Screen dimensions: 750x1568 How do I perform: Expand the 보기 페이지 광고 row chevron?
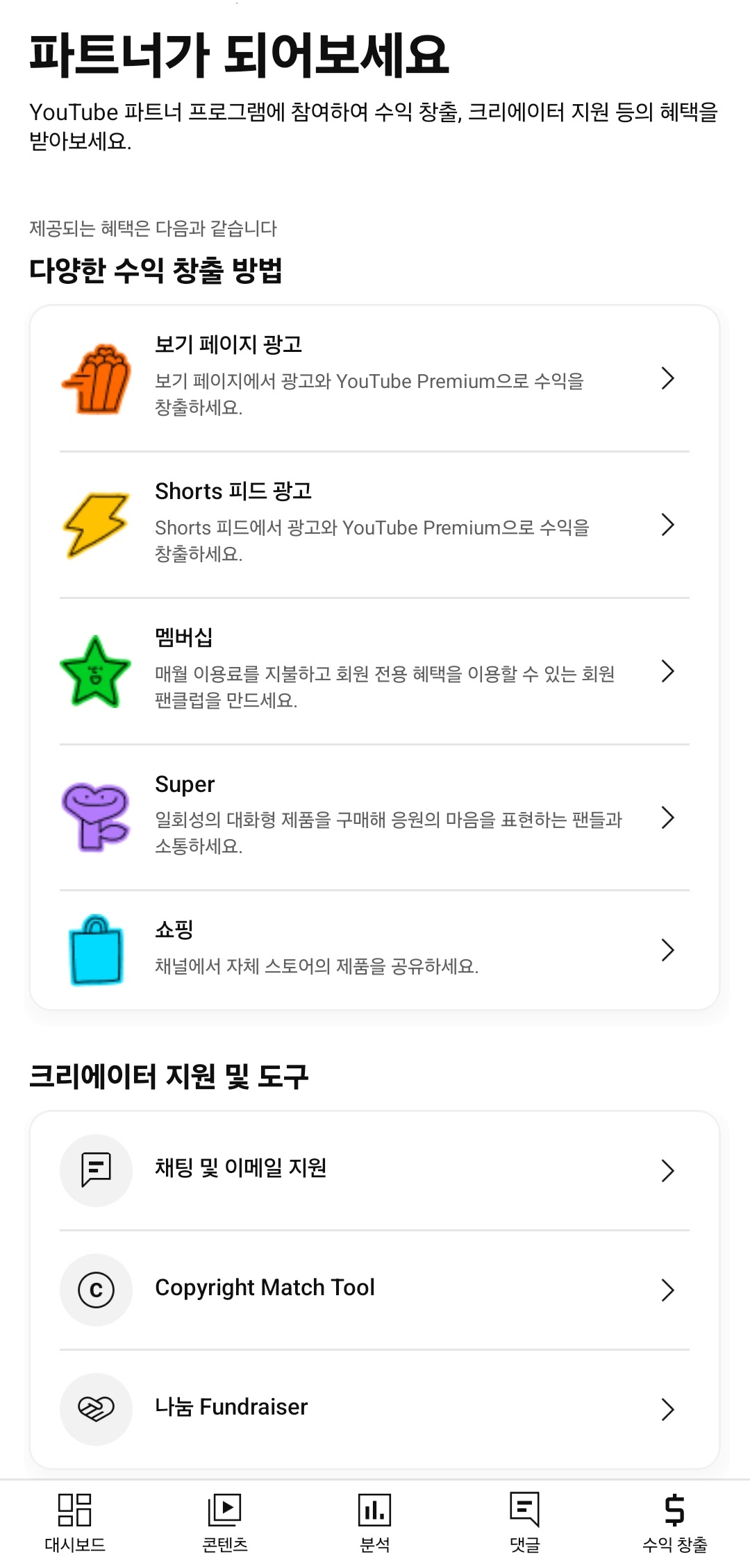(x=668, y=378)
